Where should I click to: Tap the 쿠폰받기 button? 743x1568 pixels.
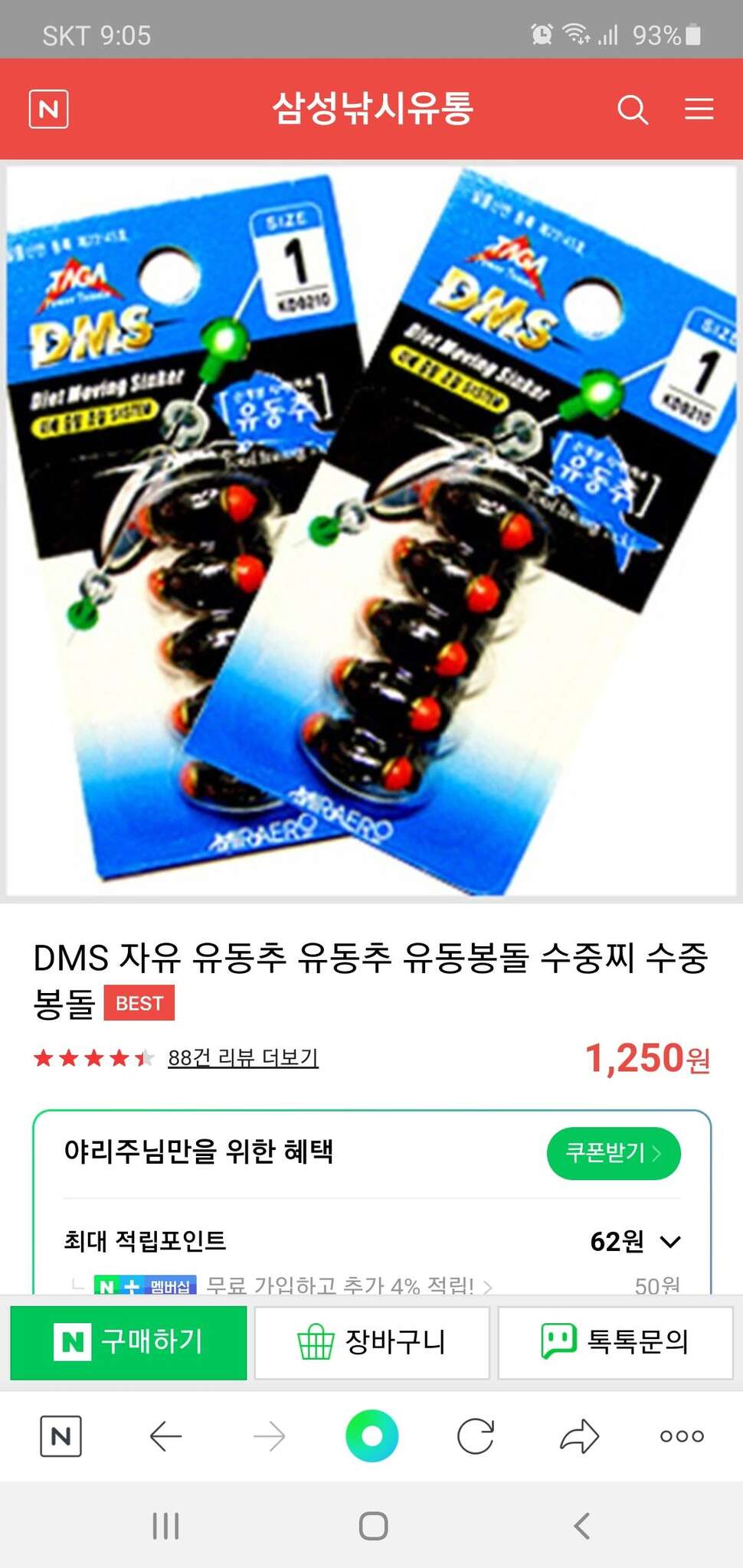[x=614, y=1152]
